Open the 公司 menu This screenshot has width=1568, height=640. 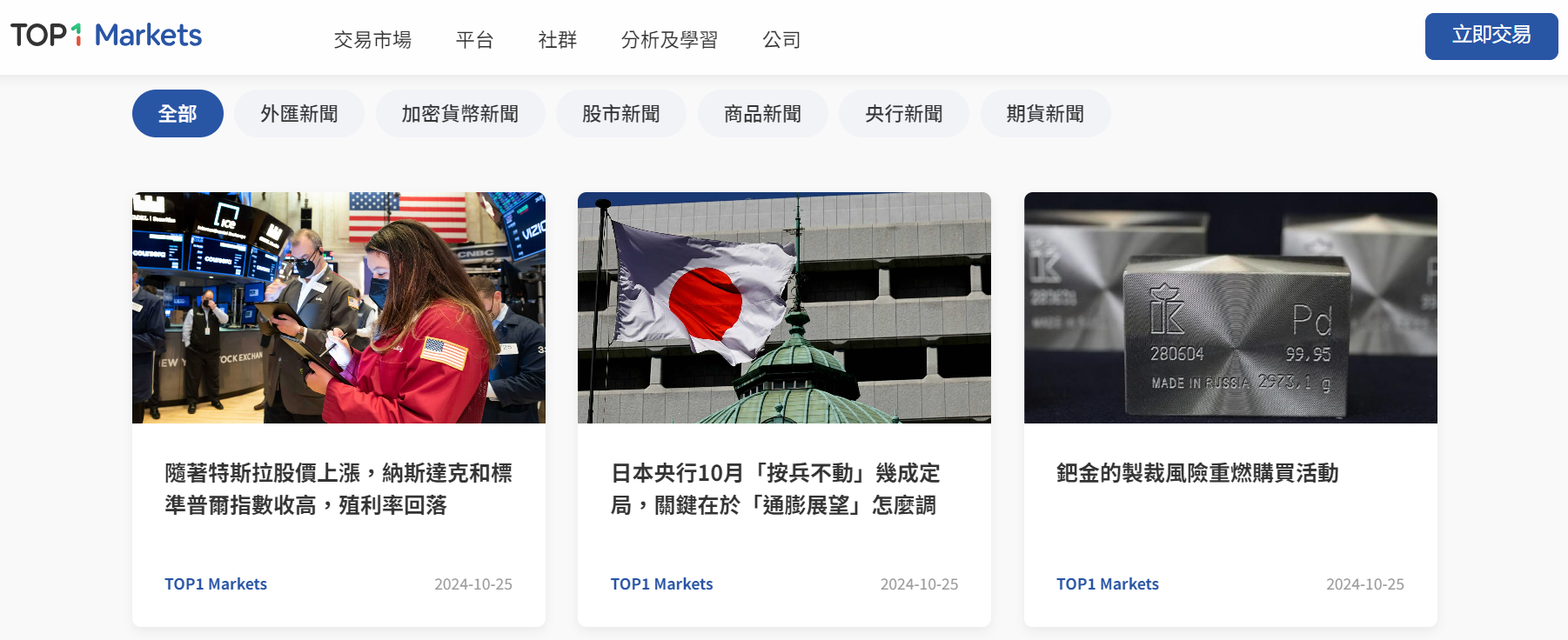781,40
